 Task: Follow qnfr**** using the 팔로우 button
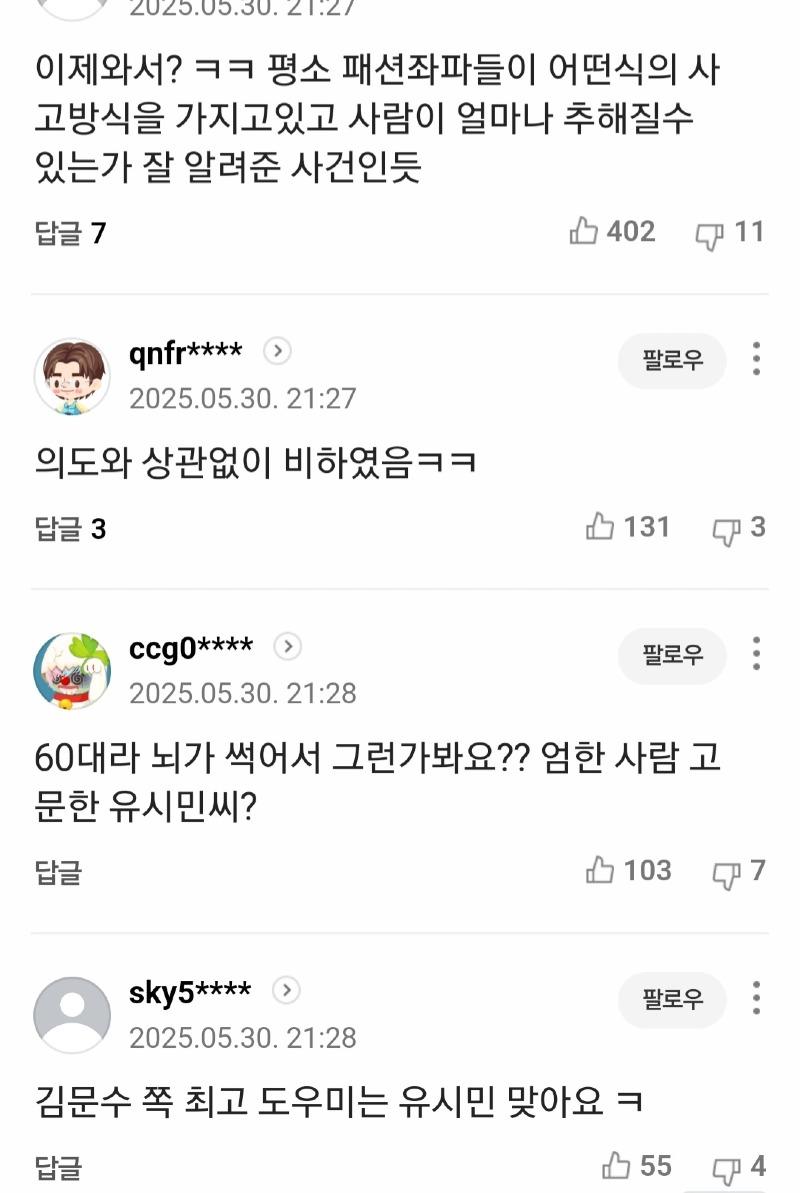[672, 362]
